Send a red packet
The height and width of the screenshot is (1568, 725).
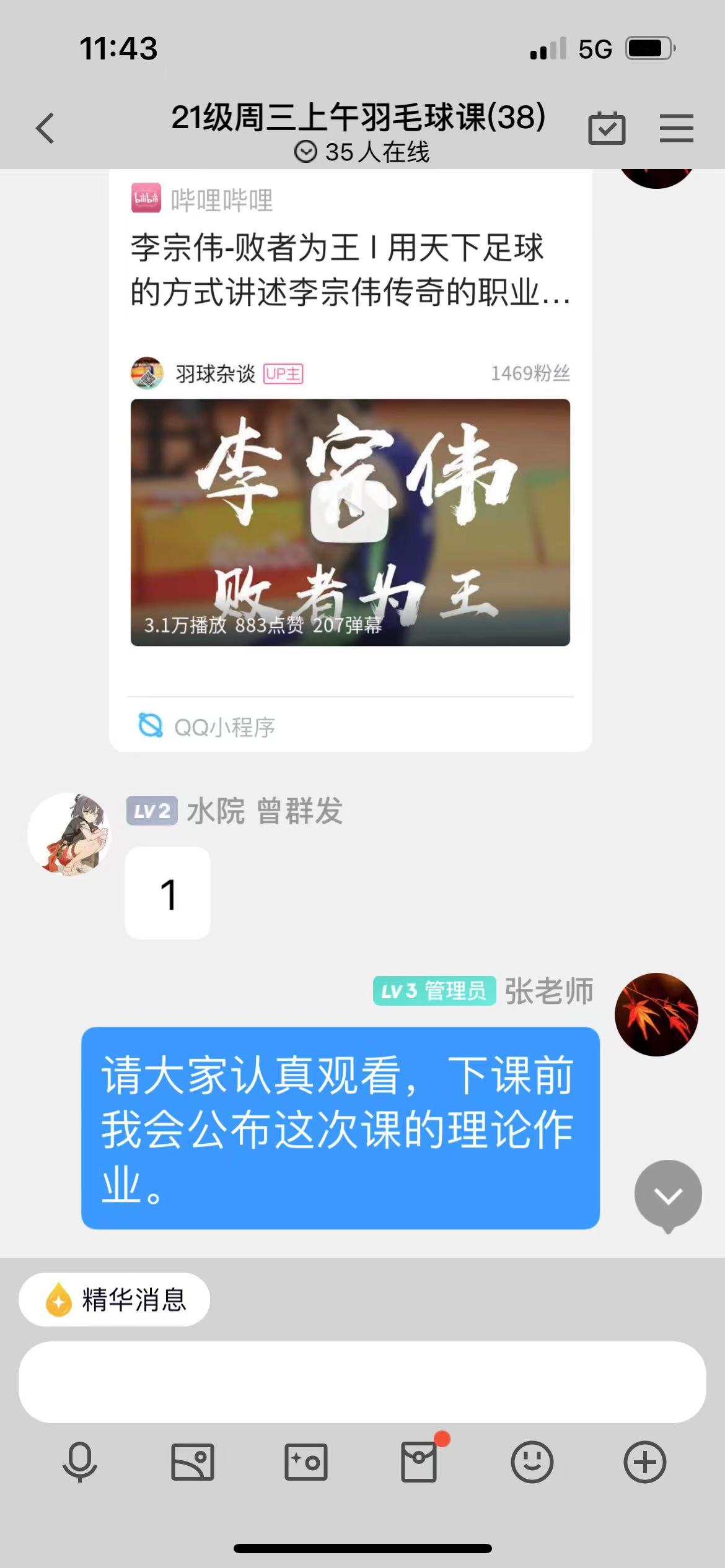pyautogui.click(x=419, y=1462)
